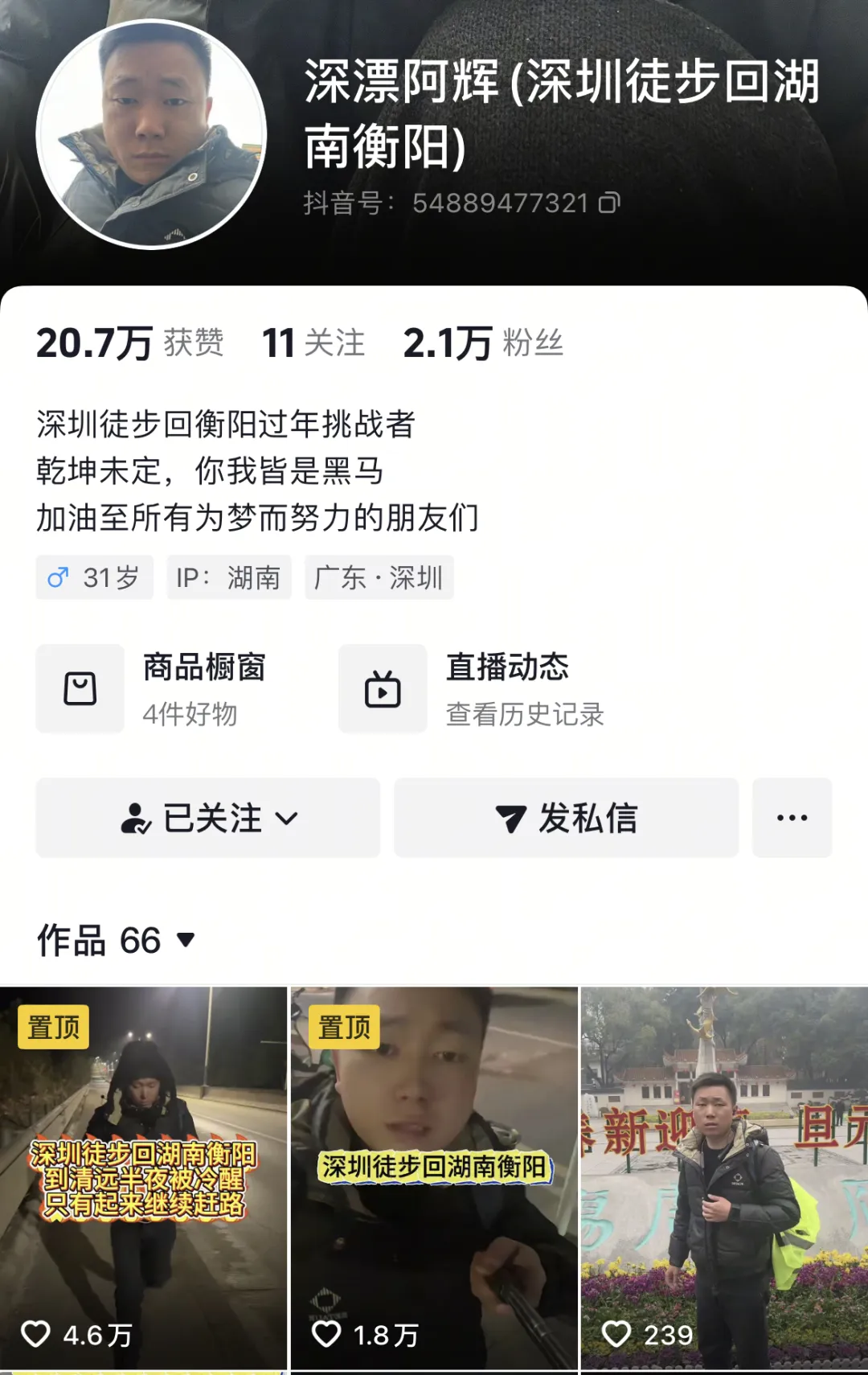The image size is (868, 1375).
Task: Send a private message via 发私信
Action: pyautogui.click(x=566, y=818)
